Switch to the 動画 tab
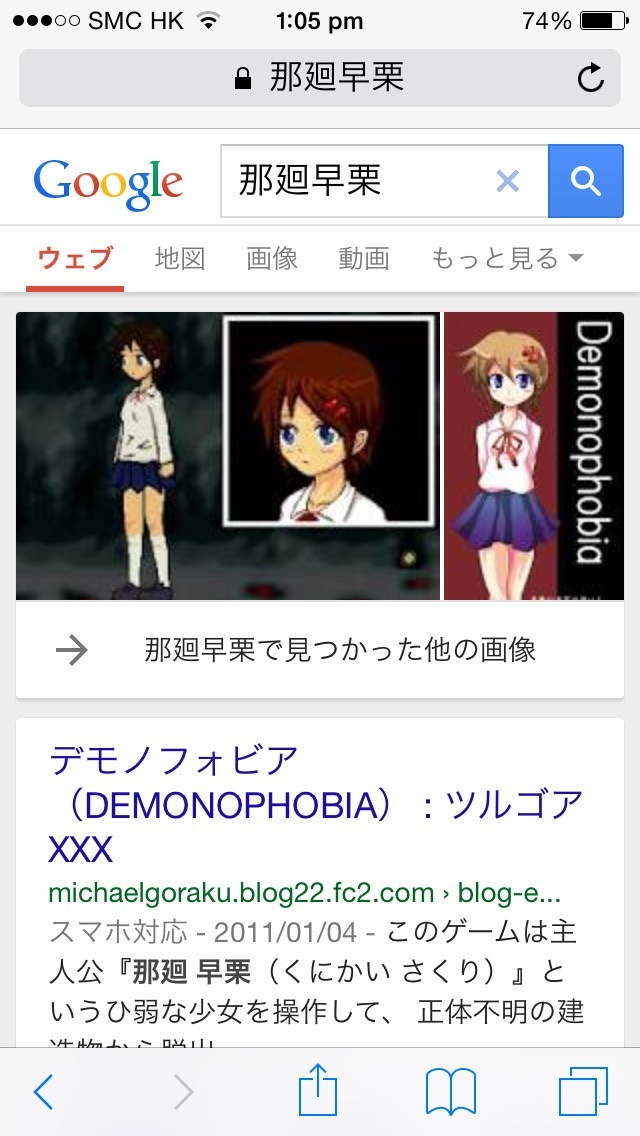640x1136 pixels. pos(364,259)
